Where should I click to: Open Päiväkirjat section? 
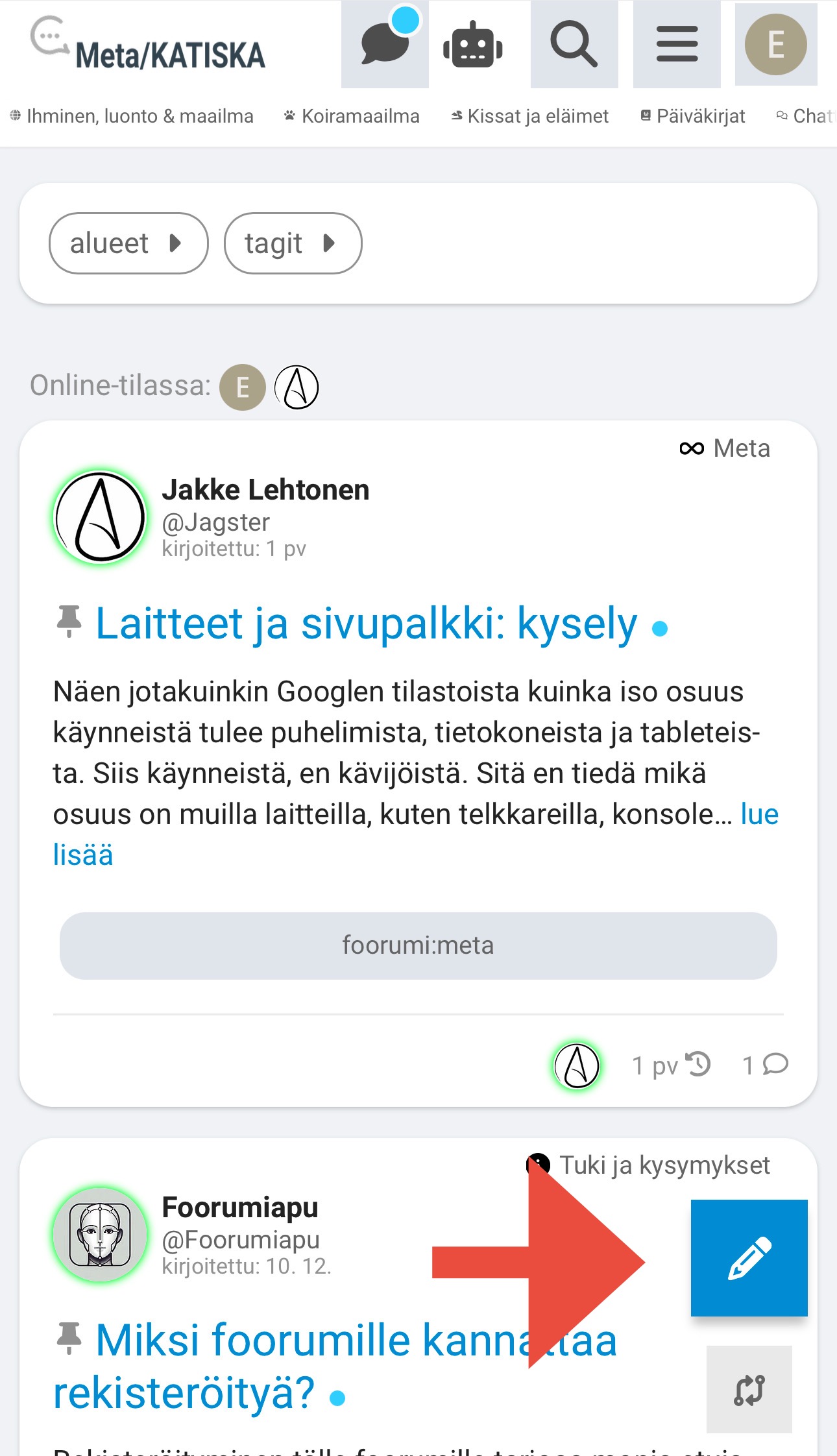tap(693, 116)
